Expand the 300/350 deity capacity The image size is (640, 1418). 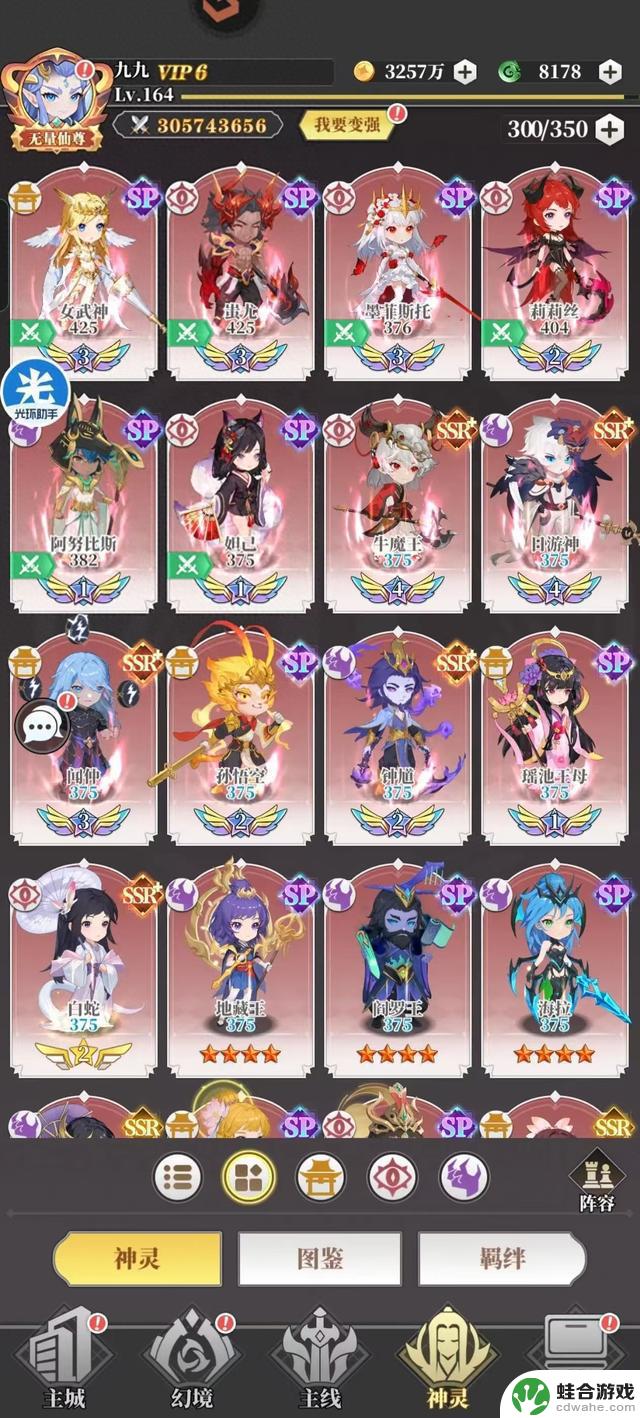pyautogui.click(x=610, y=129)
